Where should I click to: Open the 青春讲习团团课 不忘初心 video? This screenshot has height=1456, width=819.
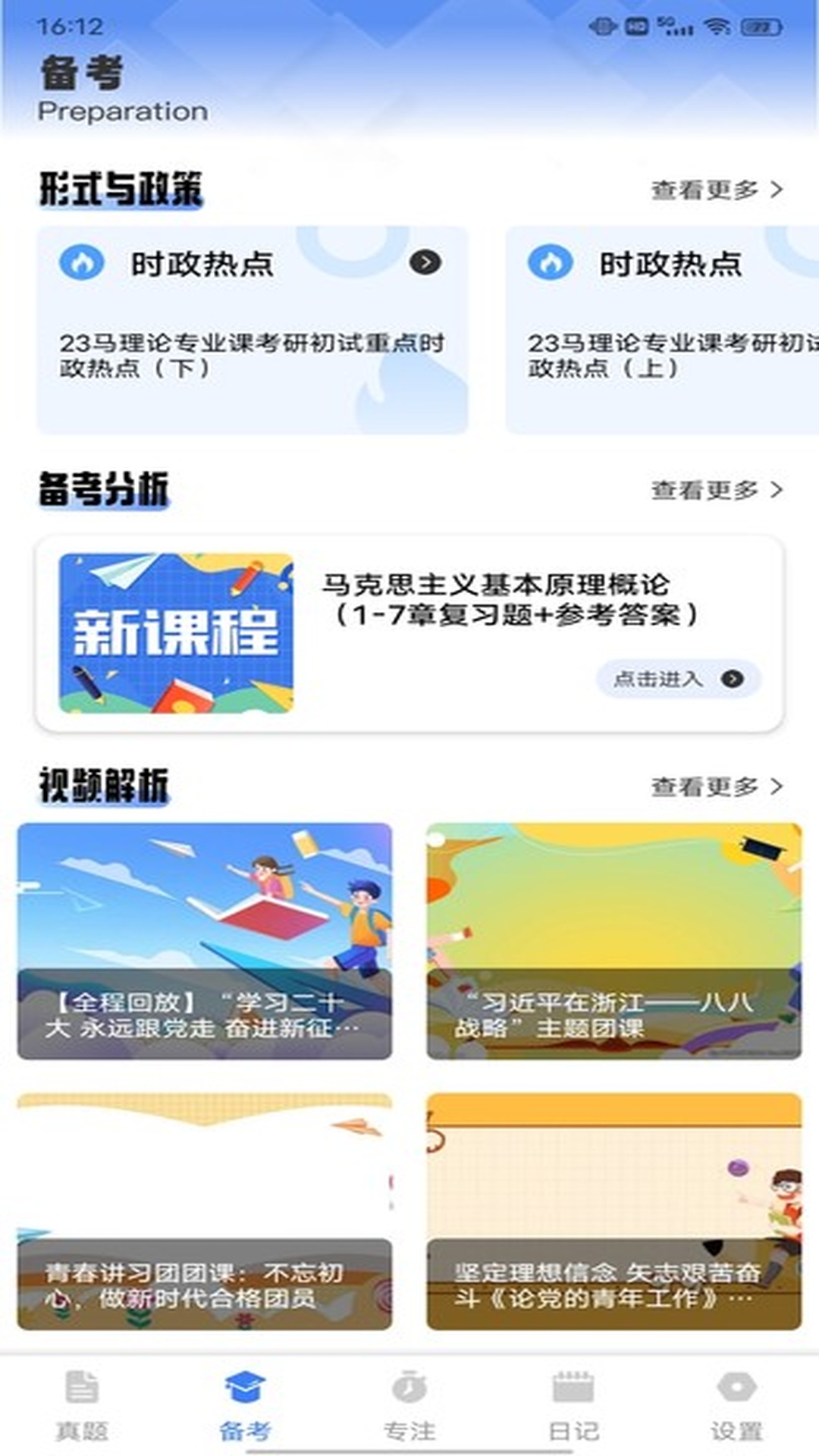click(205, 1211)
